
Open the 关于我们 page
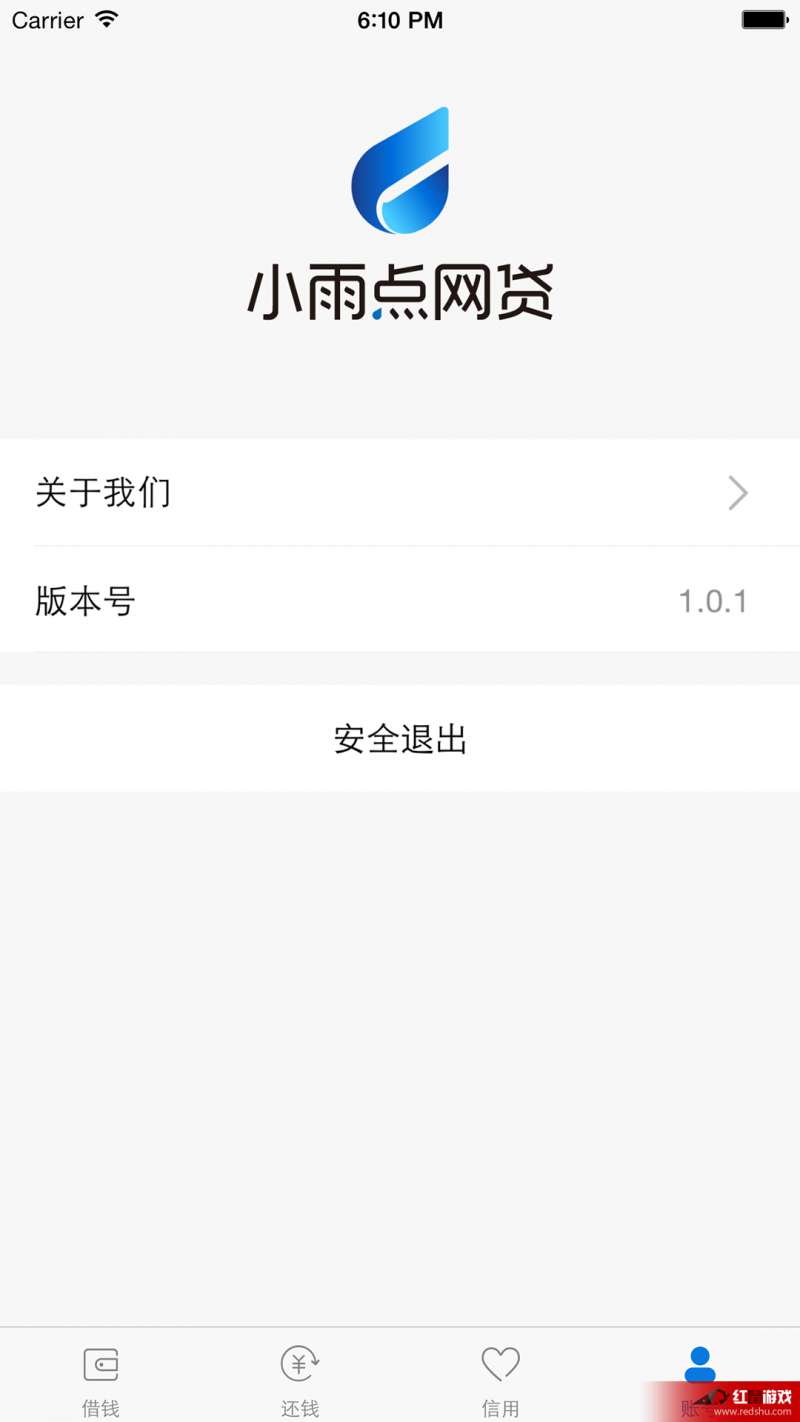tap(400, 492)
